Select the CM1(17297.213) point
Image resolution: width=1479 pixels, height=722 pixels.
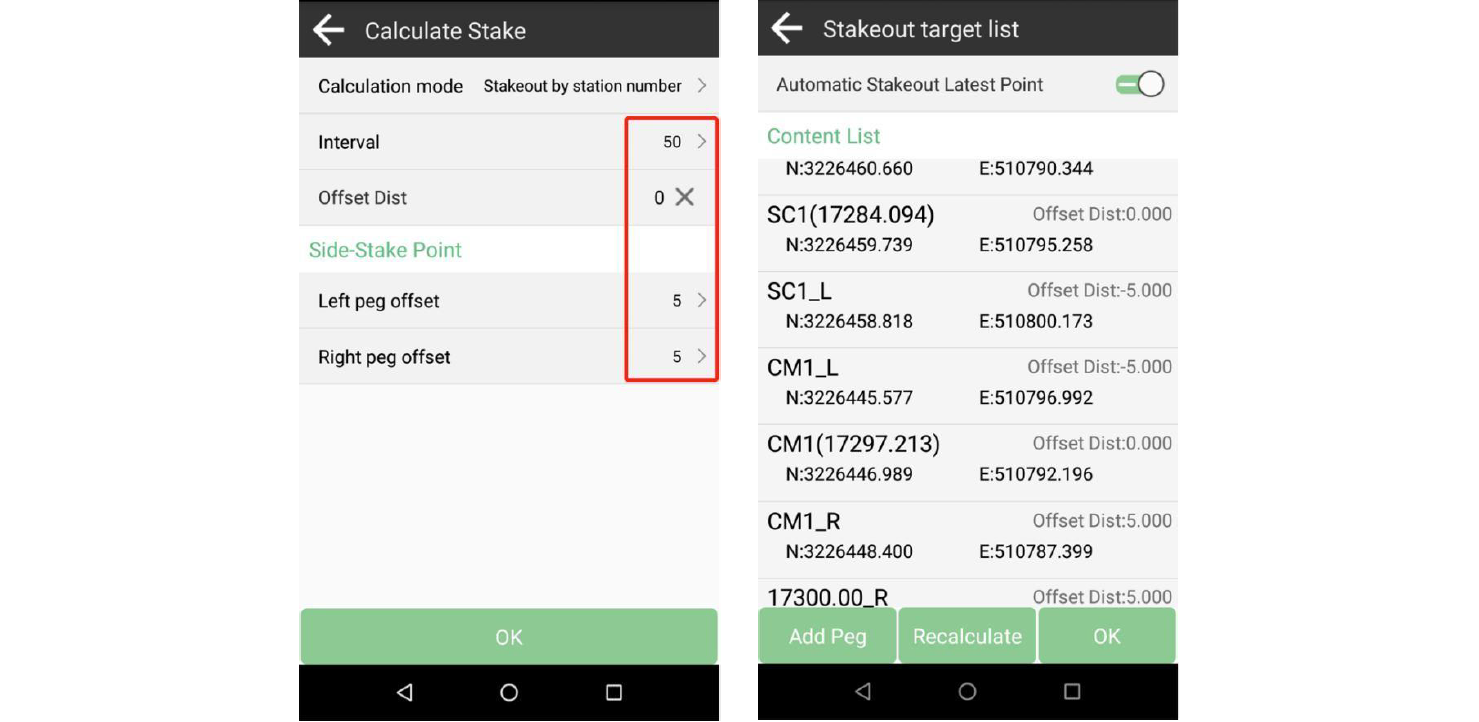(x=967, y=459)
